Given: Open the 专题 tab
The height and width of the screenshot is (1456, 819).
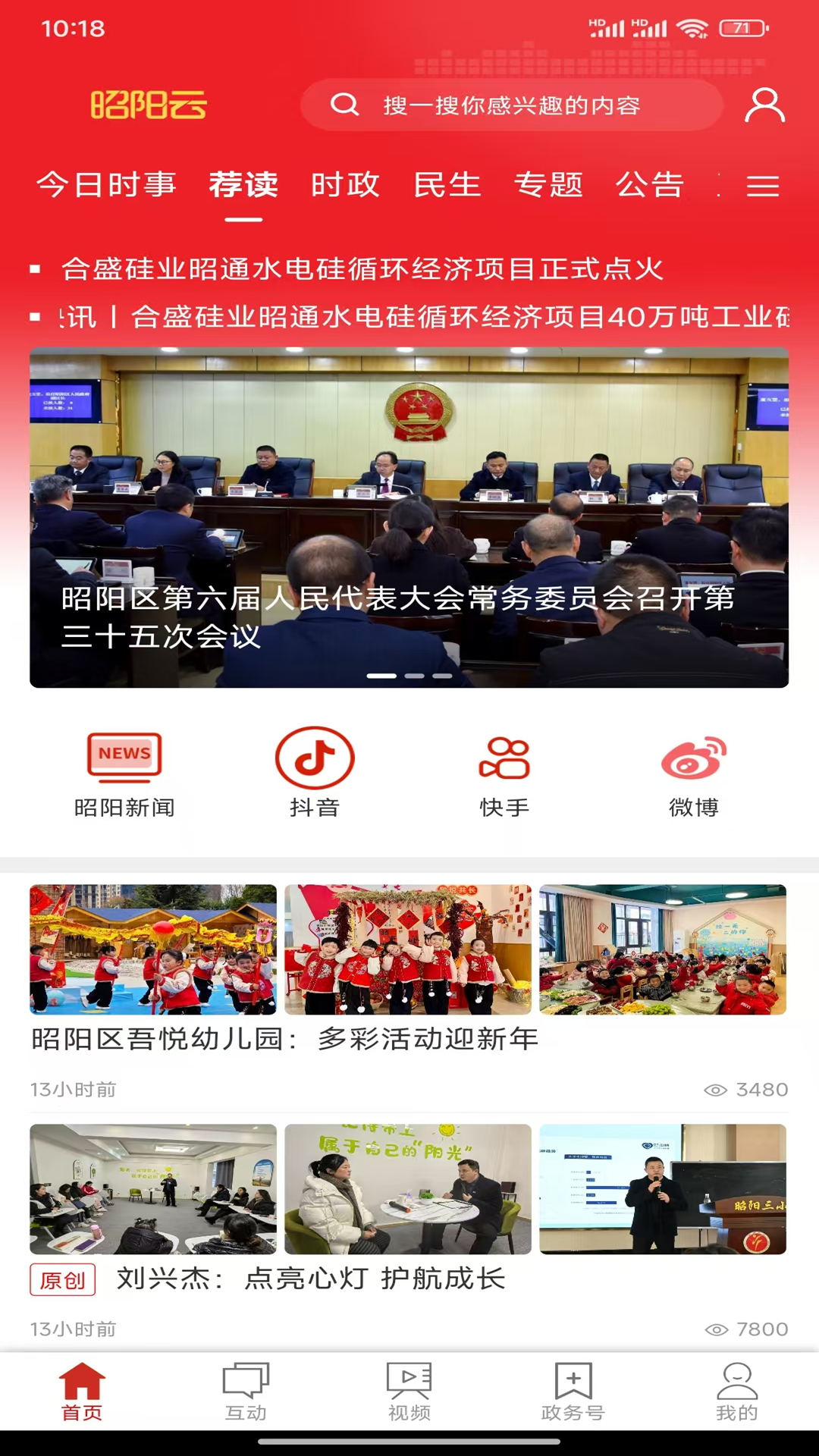Looking at the screenshot, I should [x=549, y=185].
